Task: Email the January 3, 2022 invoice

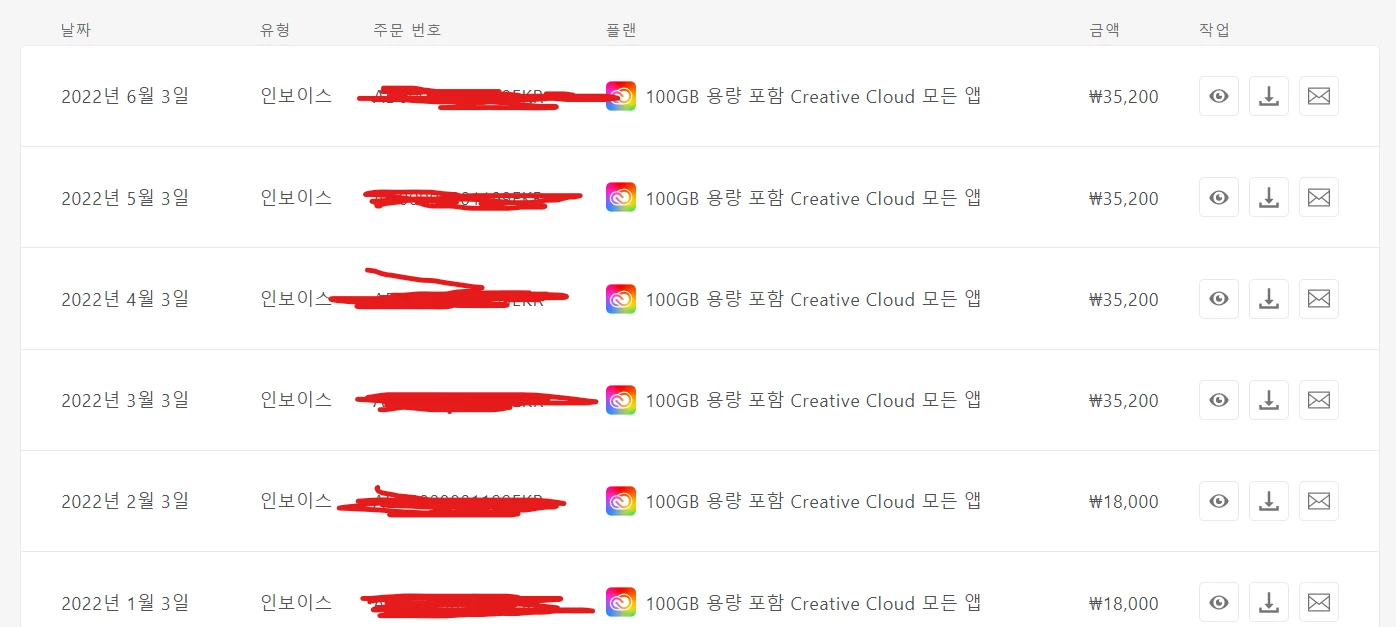Action: pos(1318,602)
